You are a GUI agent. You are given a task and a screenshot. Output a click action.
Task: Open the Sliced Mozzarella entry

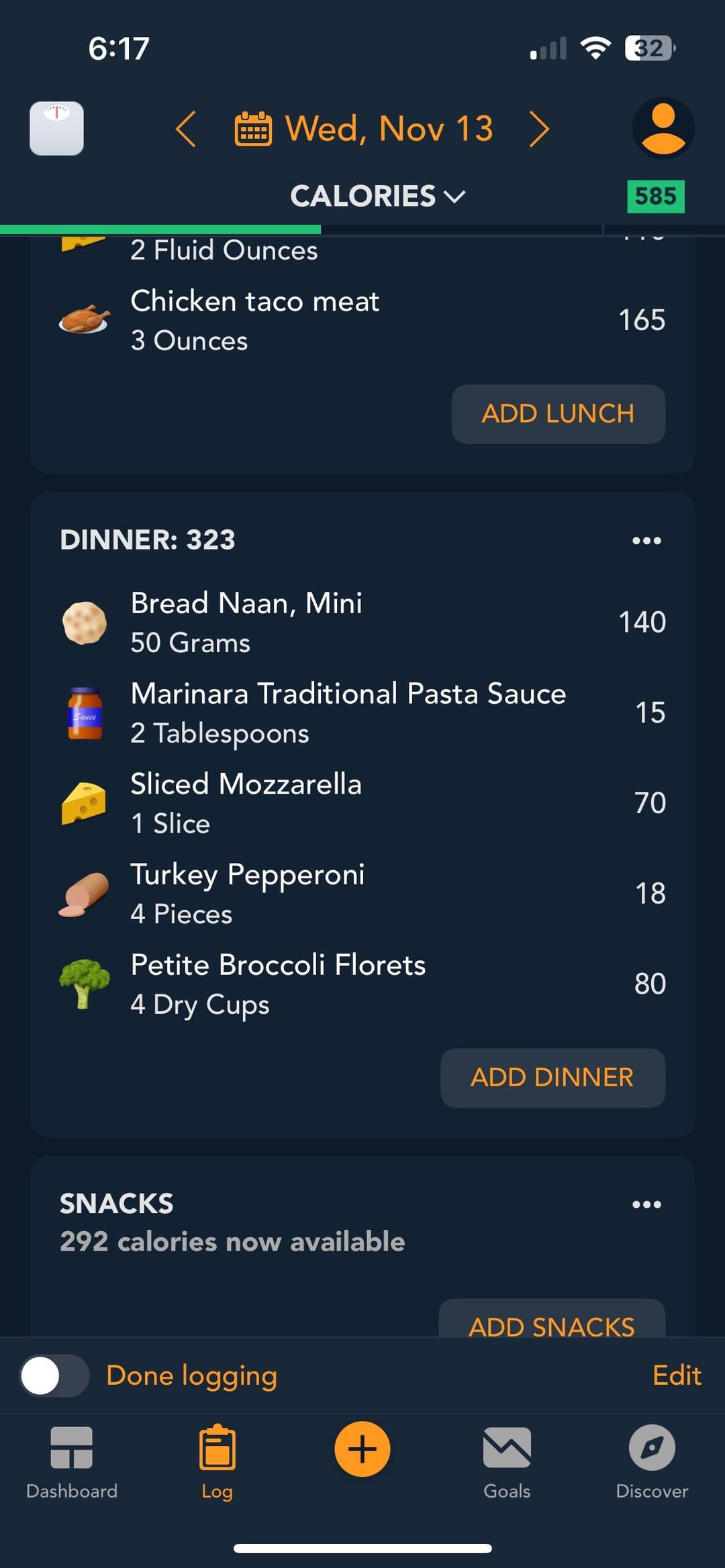[362, 804]
